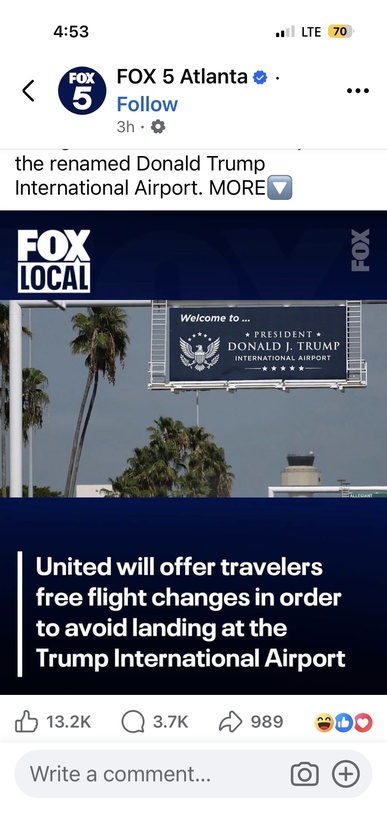View the post reactions emoji list
Image resolution: width=387 pixels, height=838 pixels.
click(343, 723)
